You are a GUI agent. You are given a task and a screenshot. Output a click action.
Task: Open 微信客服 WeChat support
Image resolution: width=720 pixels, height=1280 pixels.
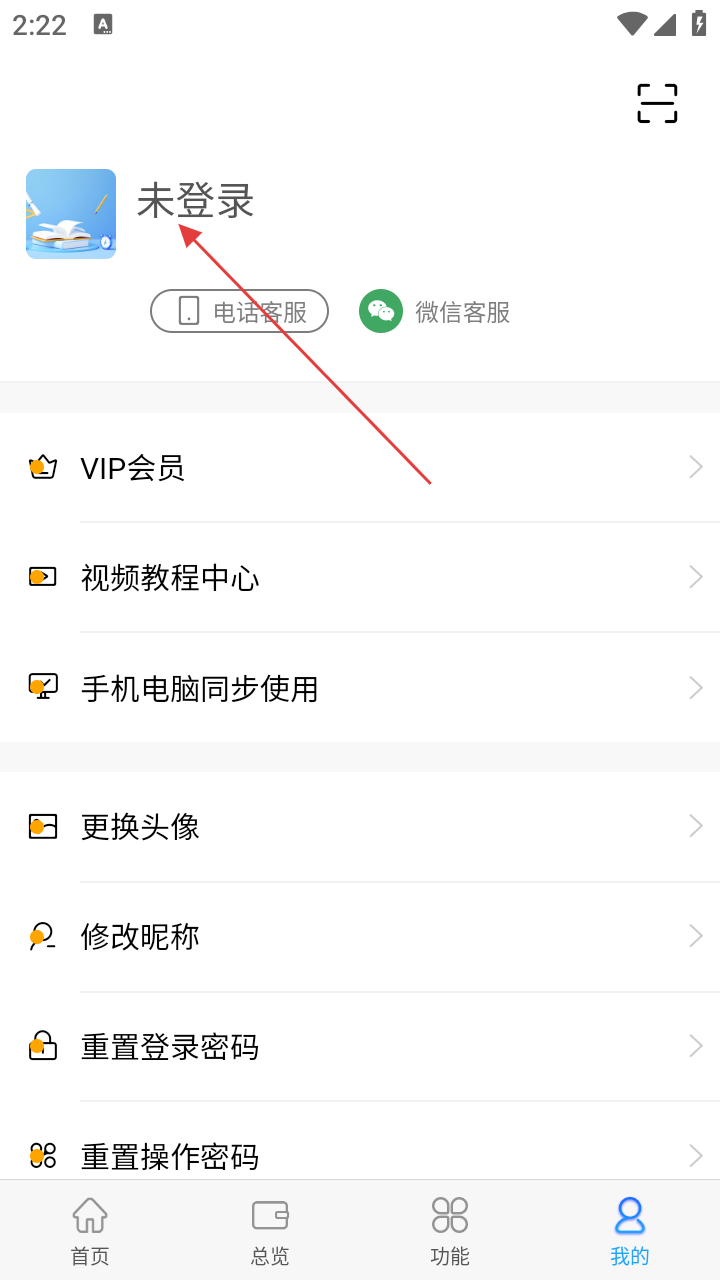point(436,311)
